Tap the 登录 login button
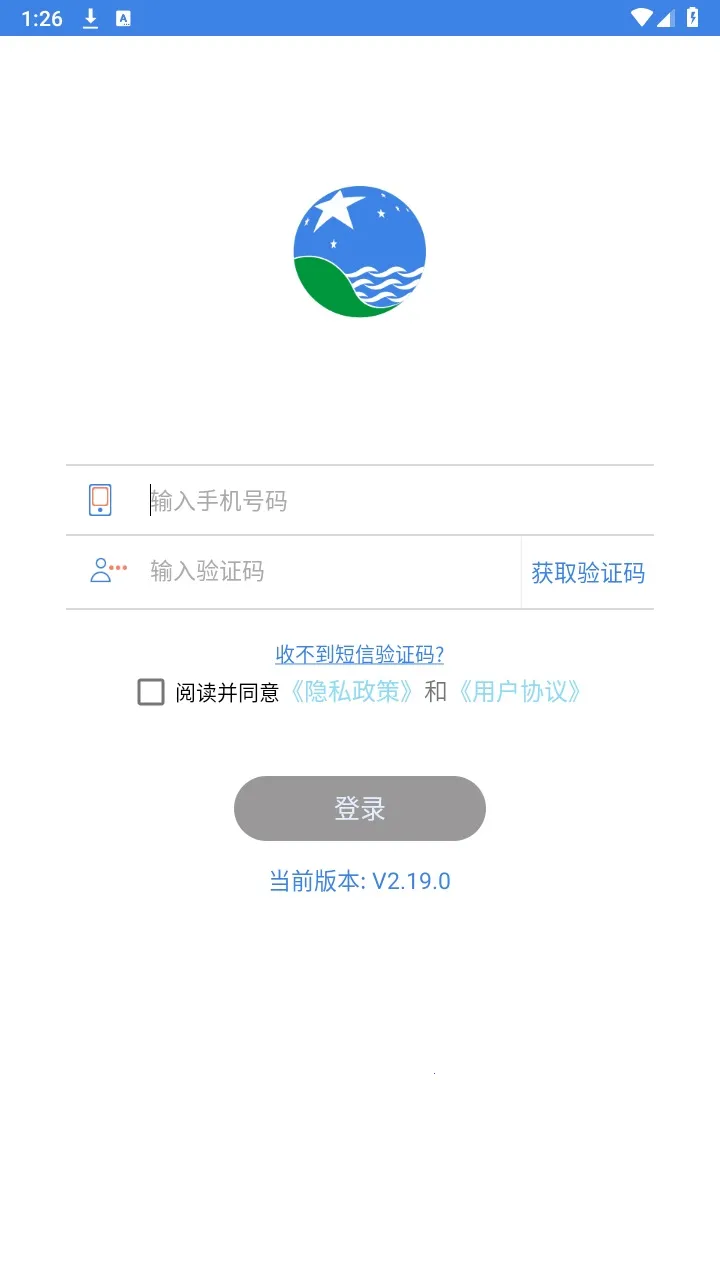The height and width of the screenshot is (1280, 720). (360, 808)
